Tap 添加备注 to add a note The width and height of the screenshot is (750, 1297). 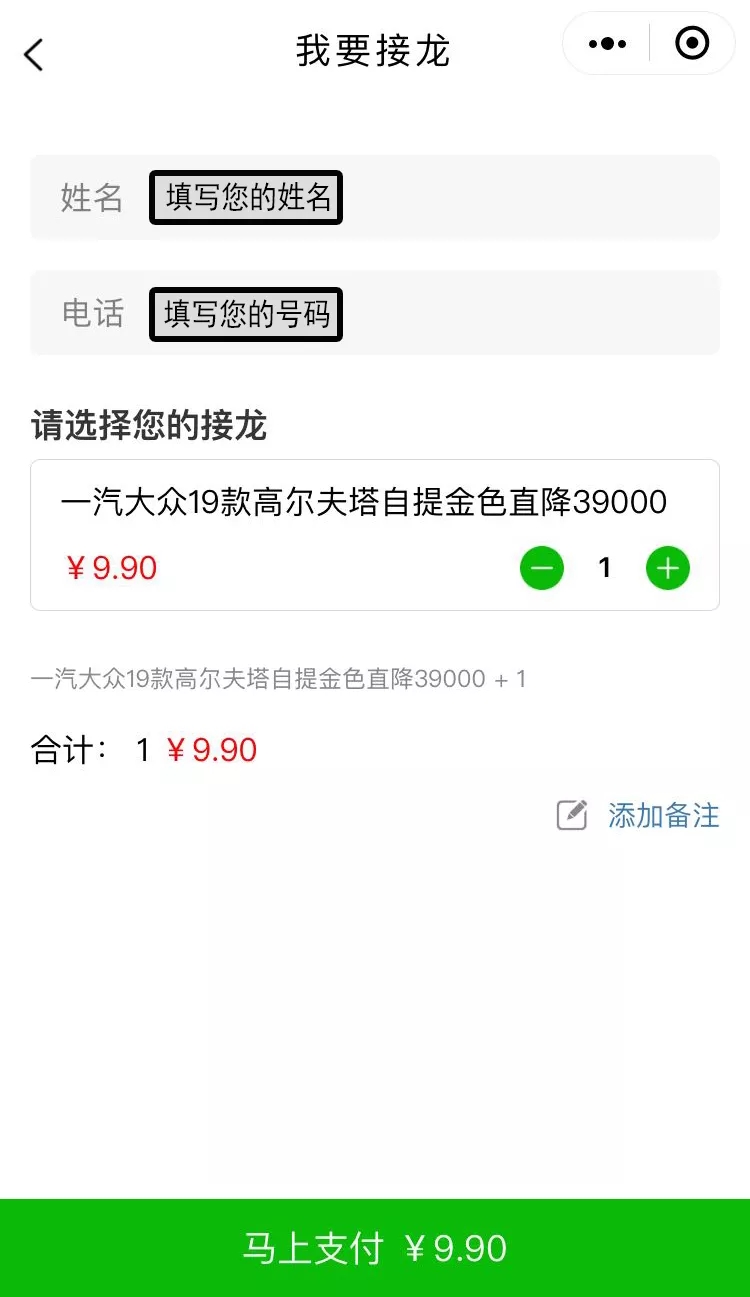click(x=639, y=815)
